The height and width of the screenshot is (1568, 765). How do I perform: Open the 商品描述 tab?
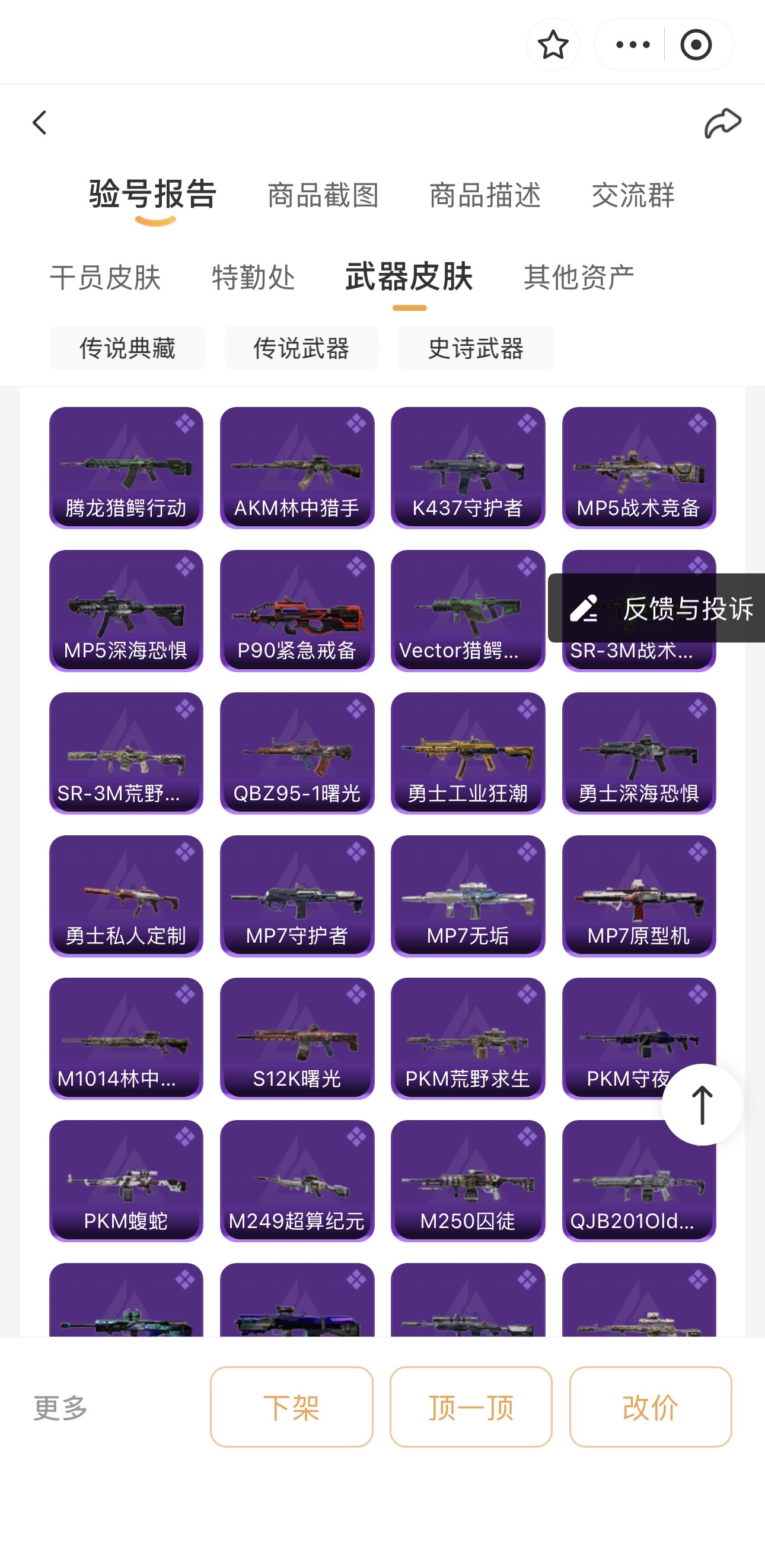(x=485, y=195)
